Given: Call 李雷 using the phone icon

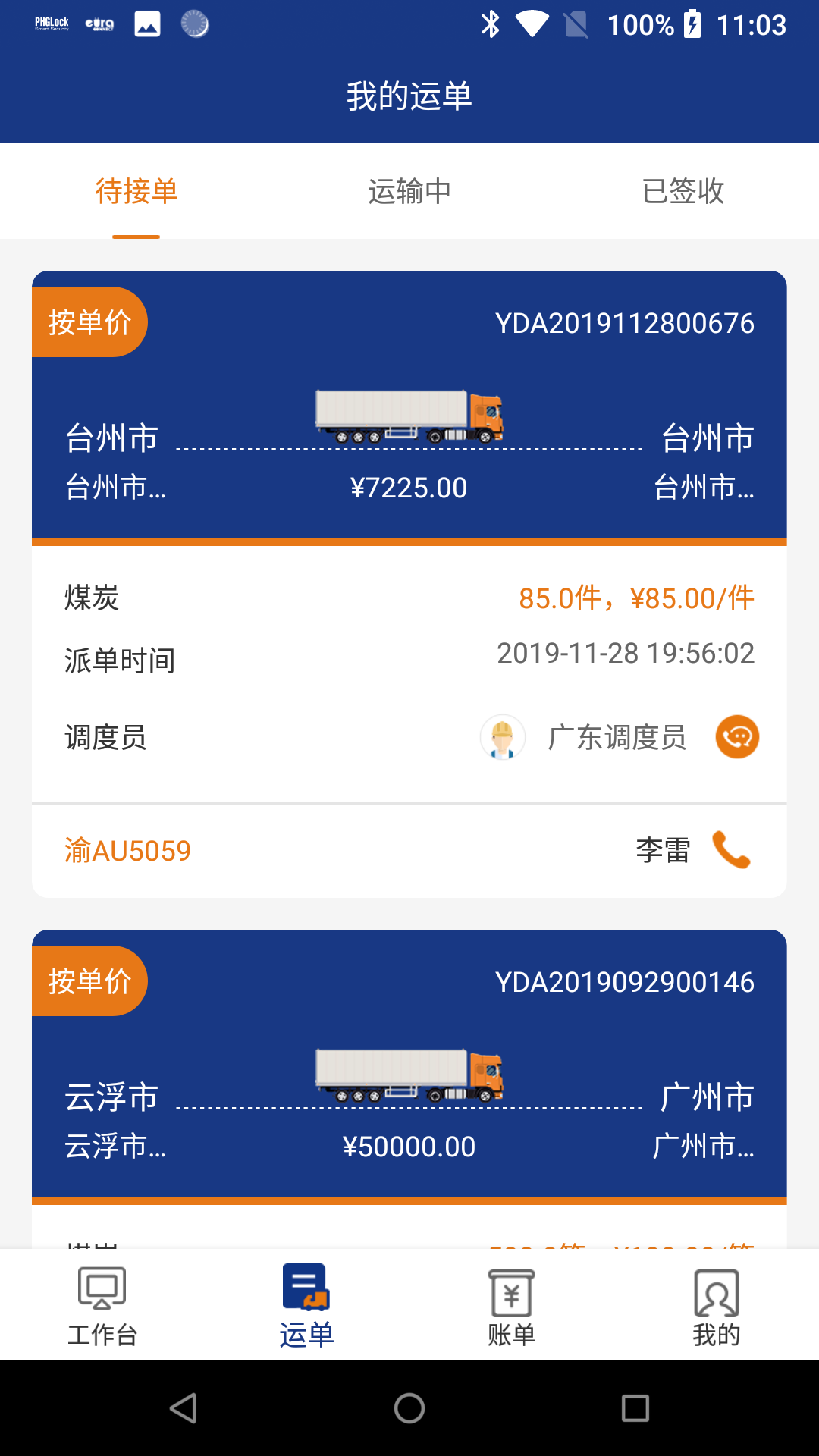Looking at the screenshot, I should (x=730, y=851).
